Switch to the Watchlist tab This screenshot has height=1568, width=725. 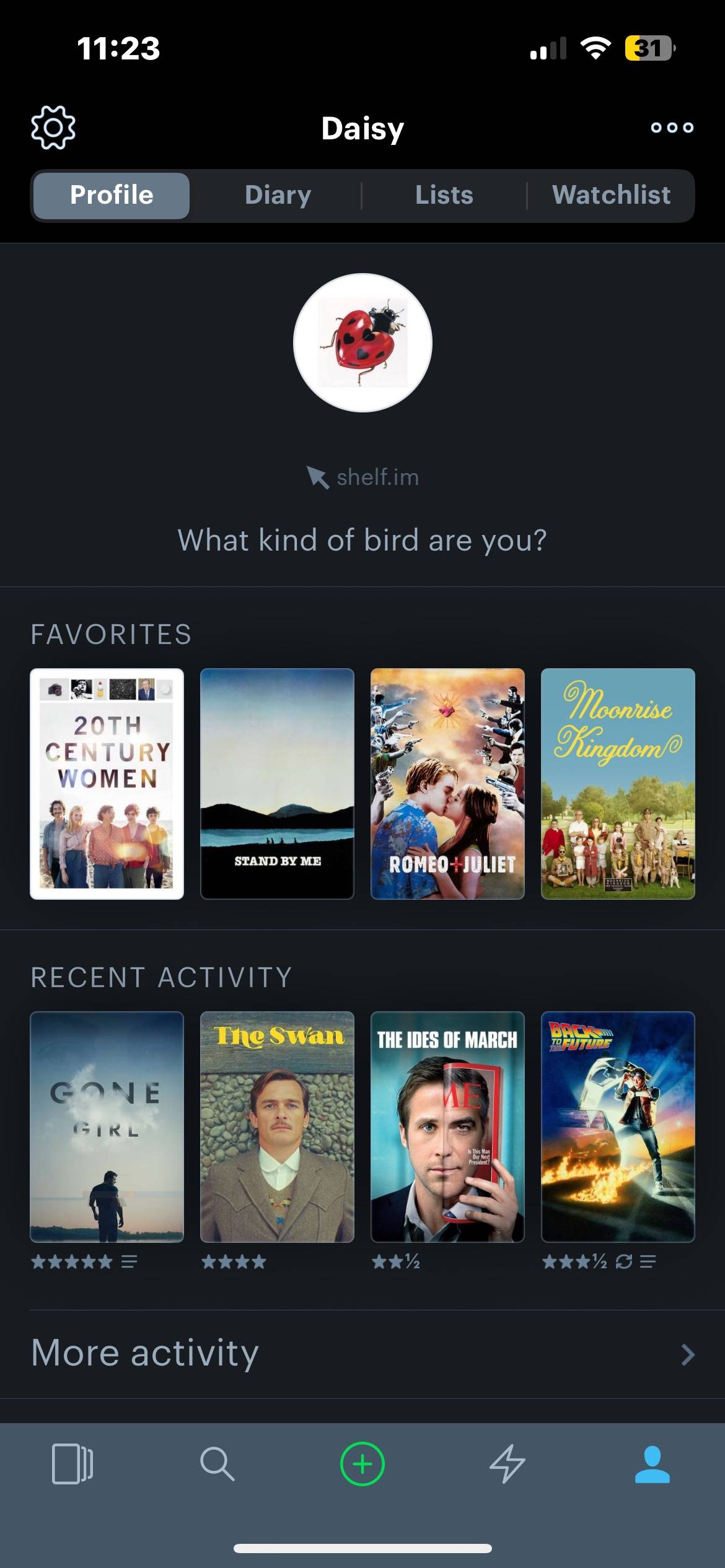pyautogui.click(x=611, y=195)
